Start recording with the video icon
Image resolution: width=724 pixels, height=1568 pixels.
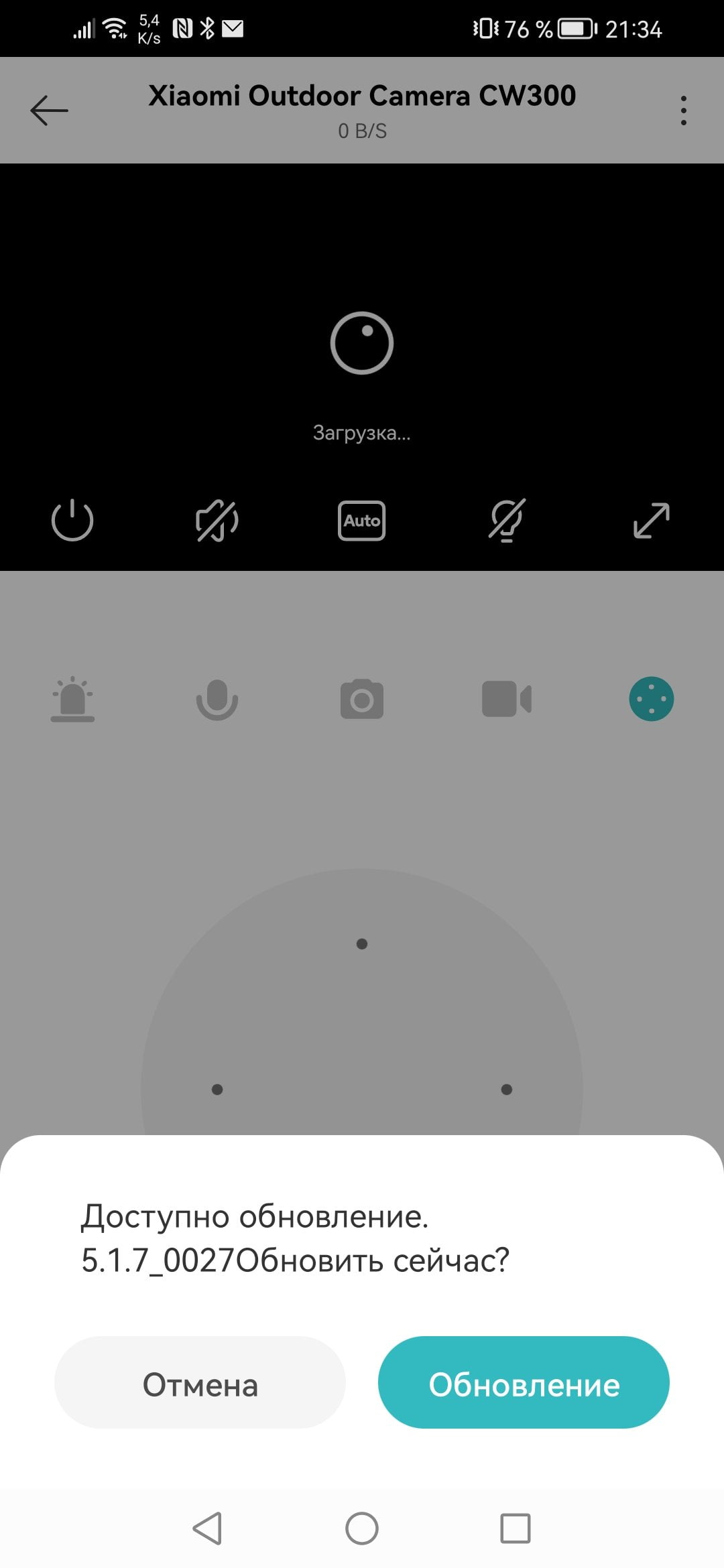(507, 699)
